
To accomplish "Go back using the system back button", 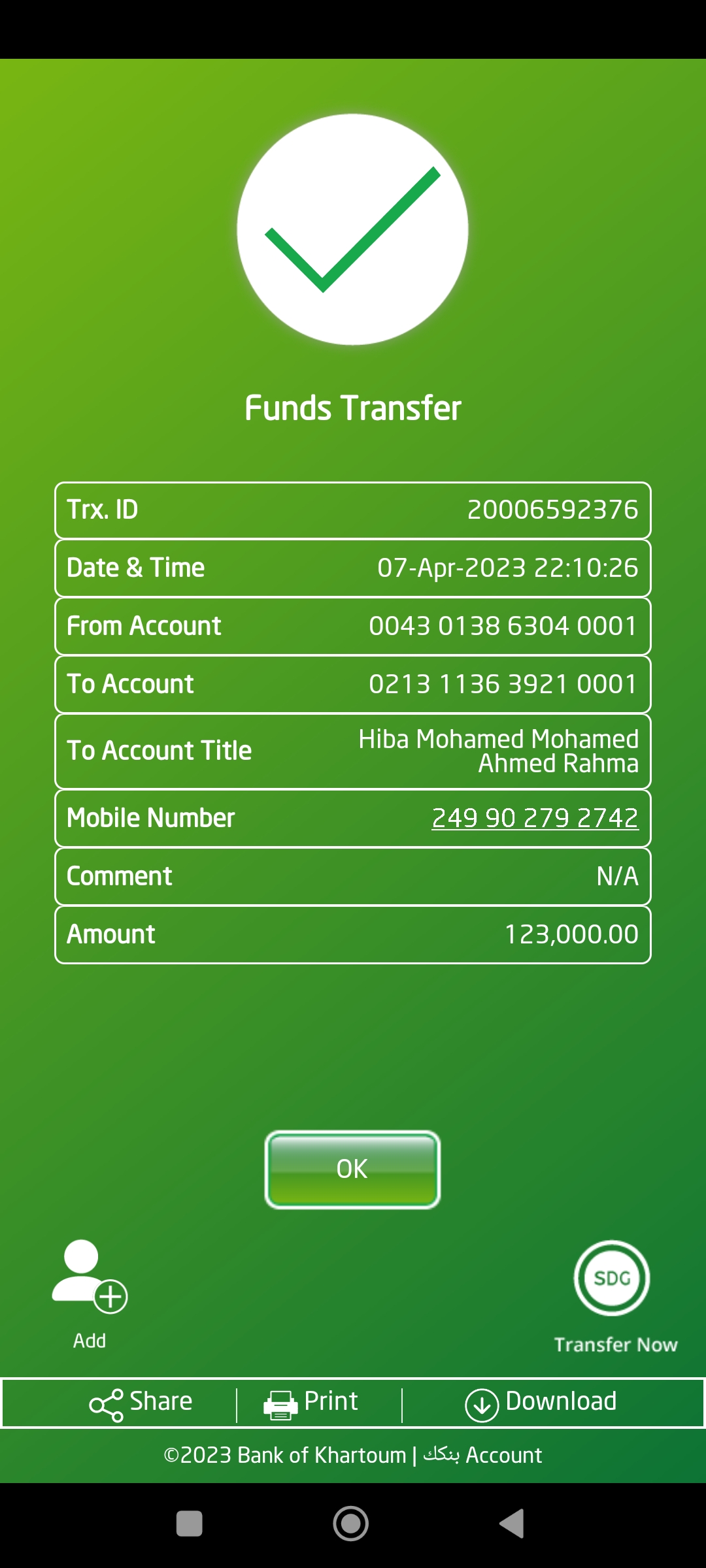I will click(x=512, y=1524).
